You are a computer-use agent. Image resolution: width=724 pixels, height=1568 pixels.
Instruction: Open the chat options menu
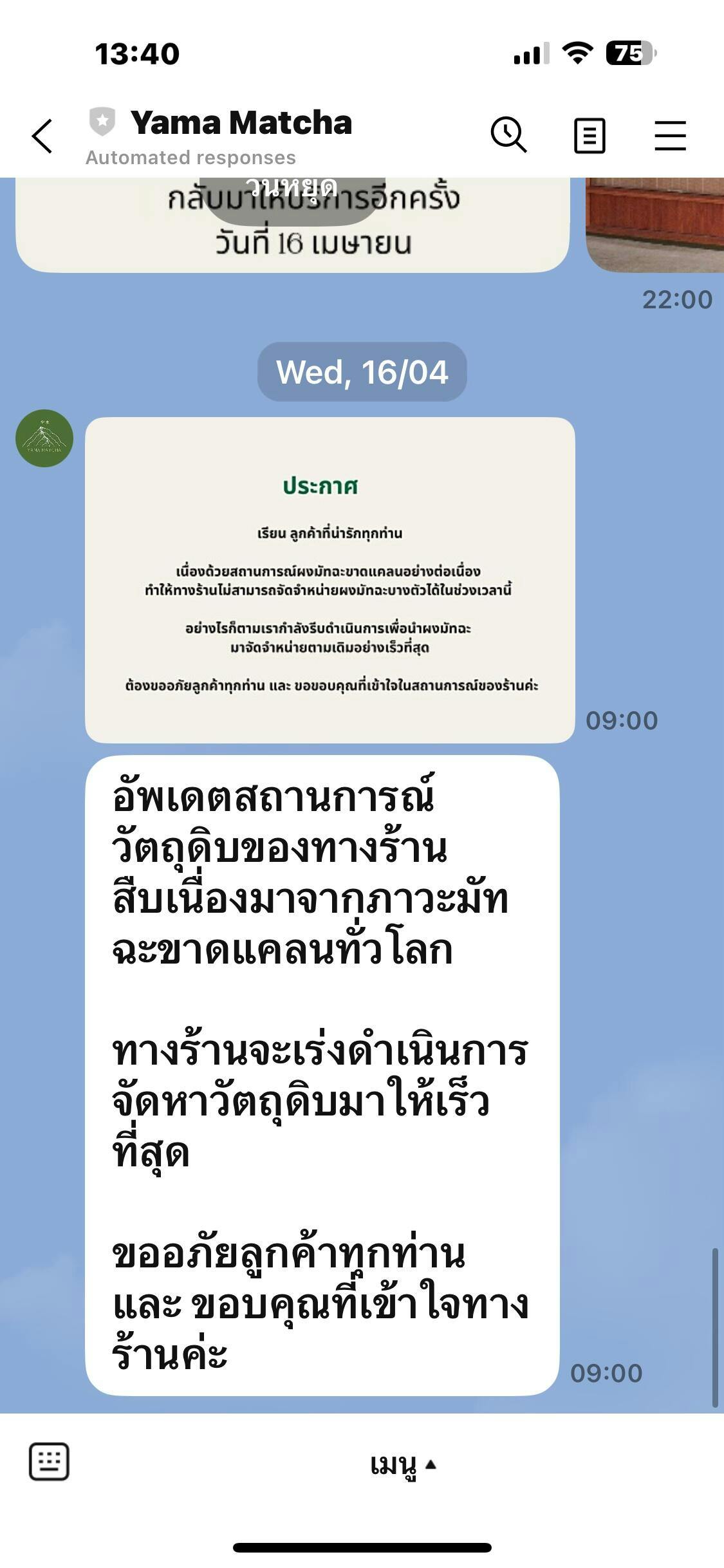pyautogui.click(x=670, y=136)
